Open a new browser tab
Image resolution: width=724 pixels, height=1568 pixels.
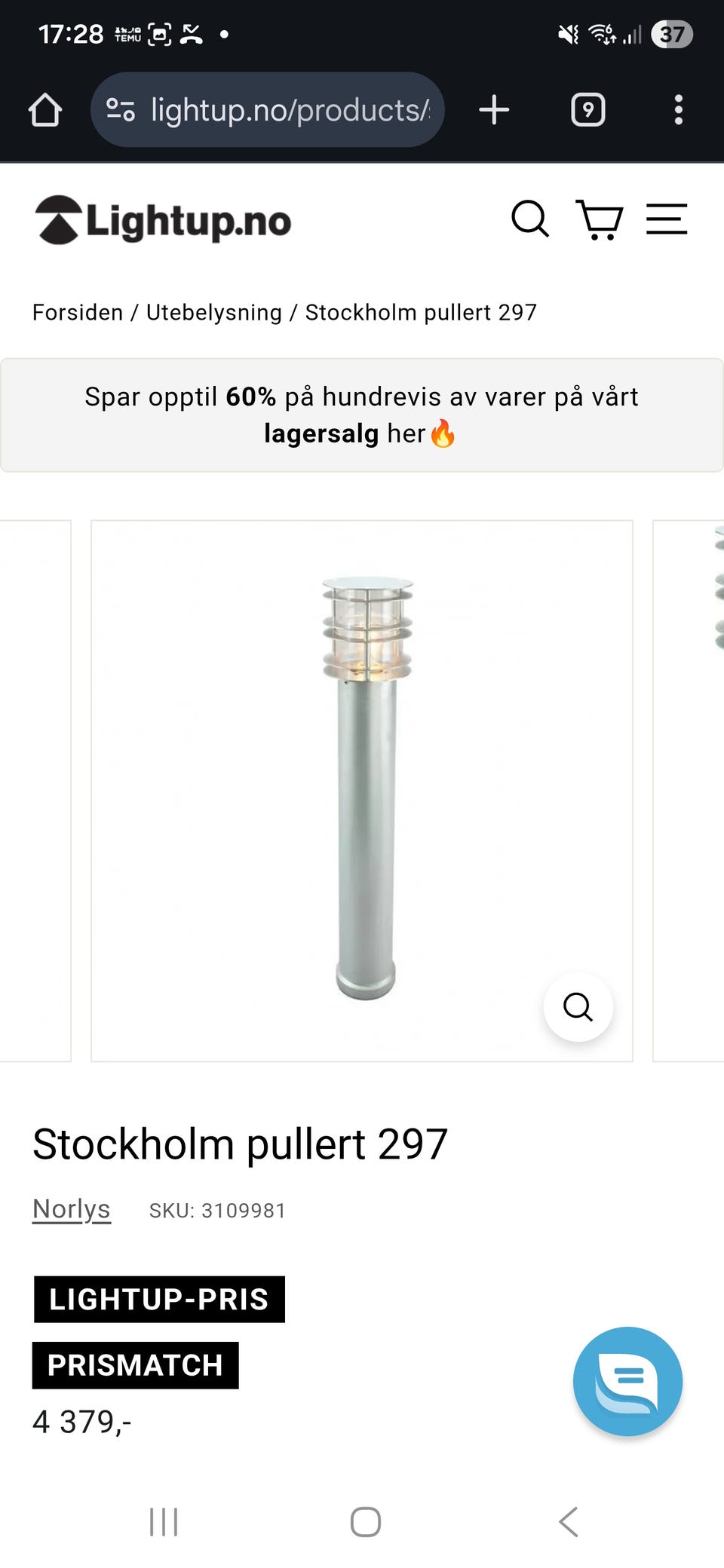(x=495, y=109)
